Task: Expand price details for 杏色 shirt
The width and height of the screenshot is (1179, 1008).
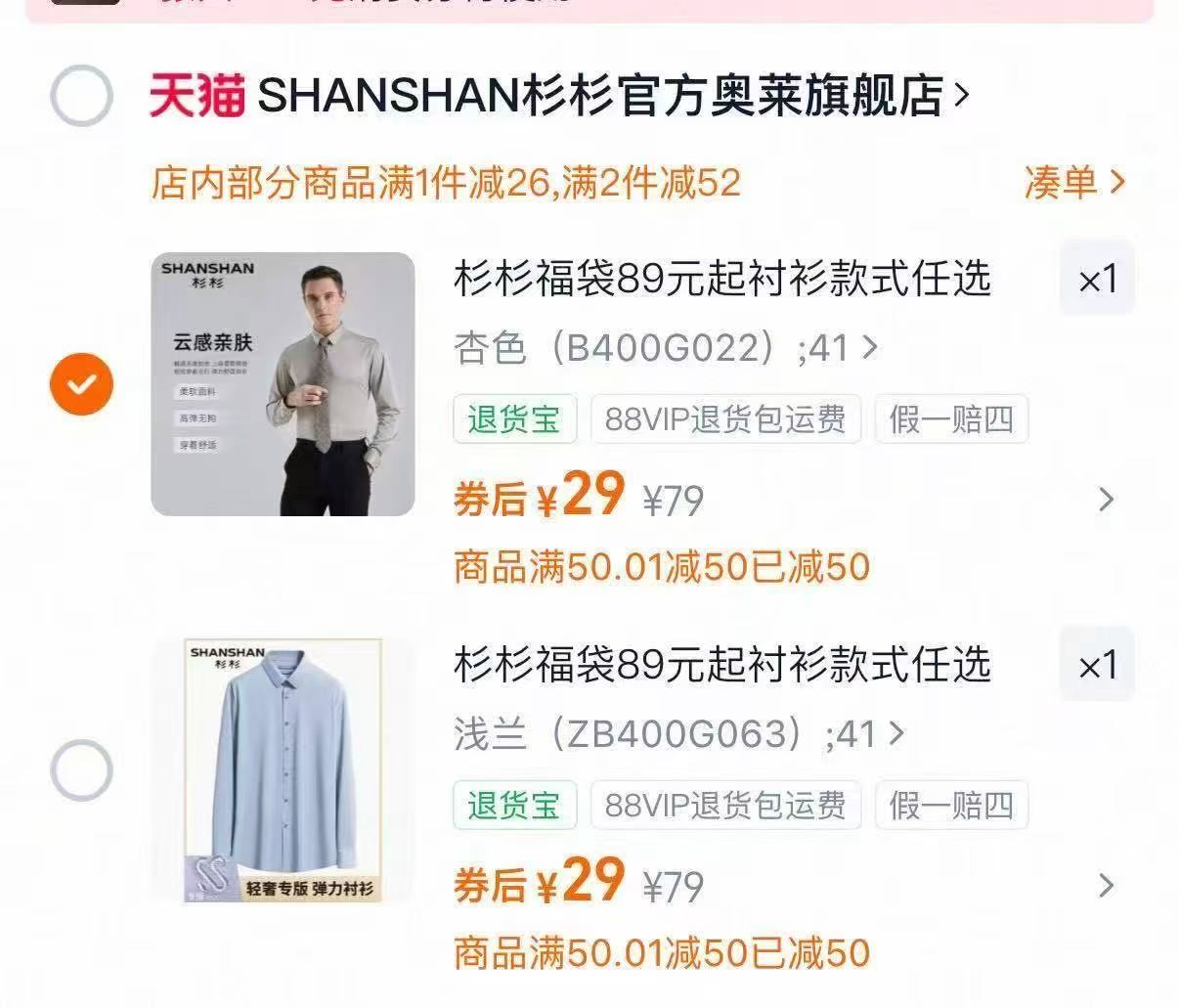Action: click(1106, 500)
